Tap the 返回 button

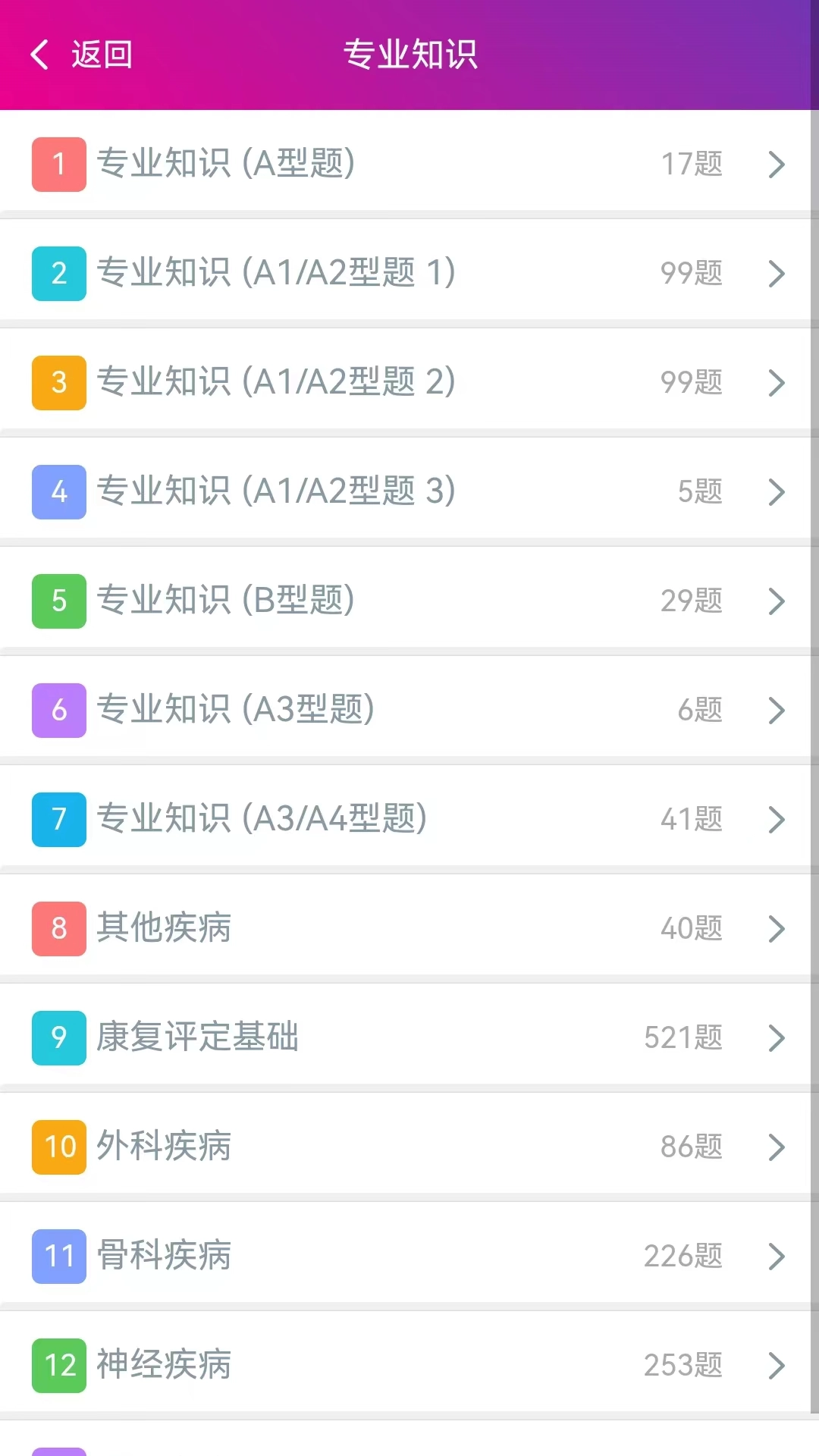[x=101, y=54]
